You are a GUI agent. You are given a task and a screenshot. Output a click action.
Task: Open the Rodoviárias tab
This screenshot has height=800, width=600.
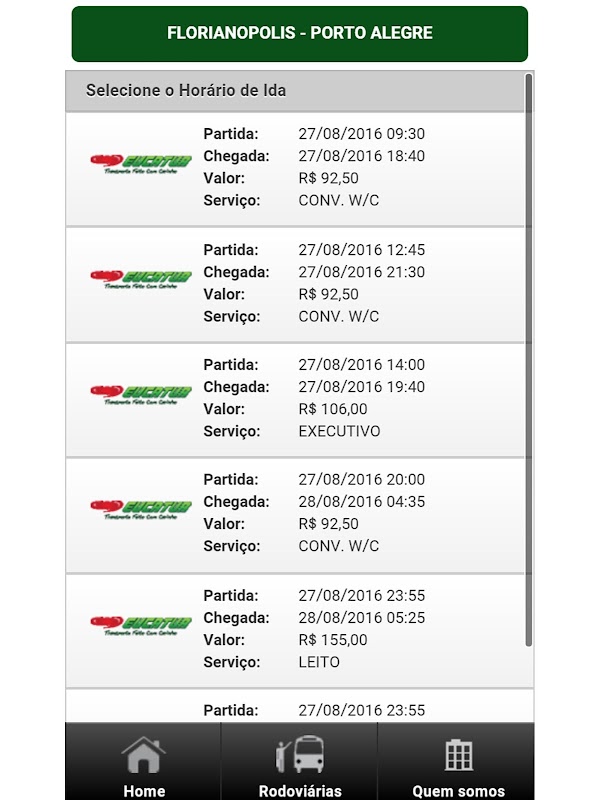click(299, 763)
